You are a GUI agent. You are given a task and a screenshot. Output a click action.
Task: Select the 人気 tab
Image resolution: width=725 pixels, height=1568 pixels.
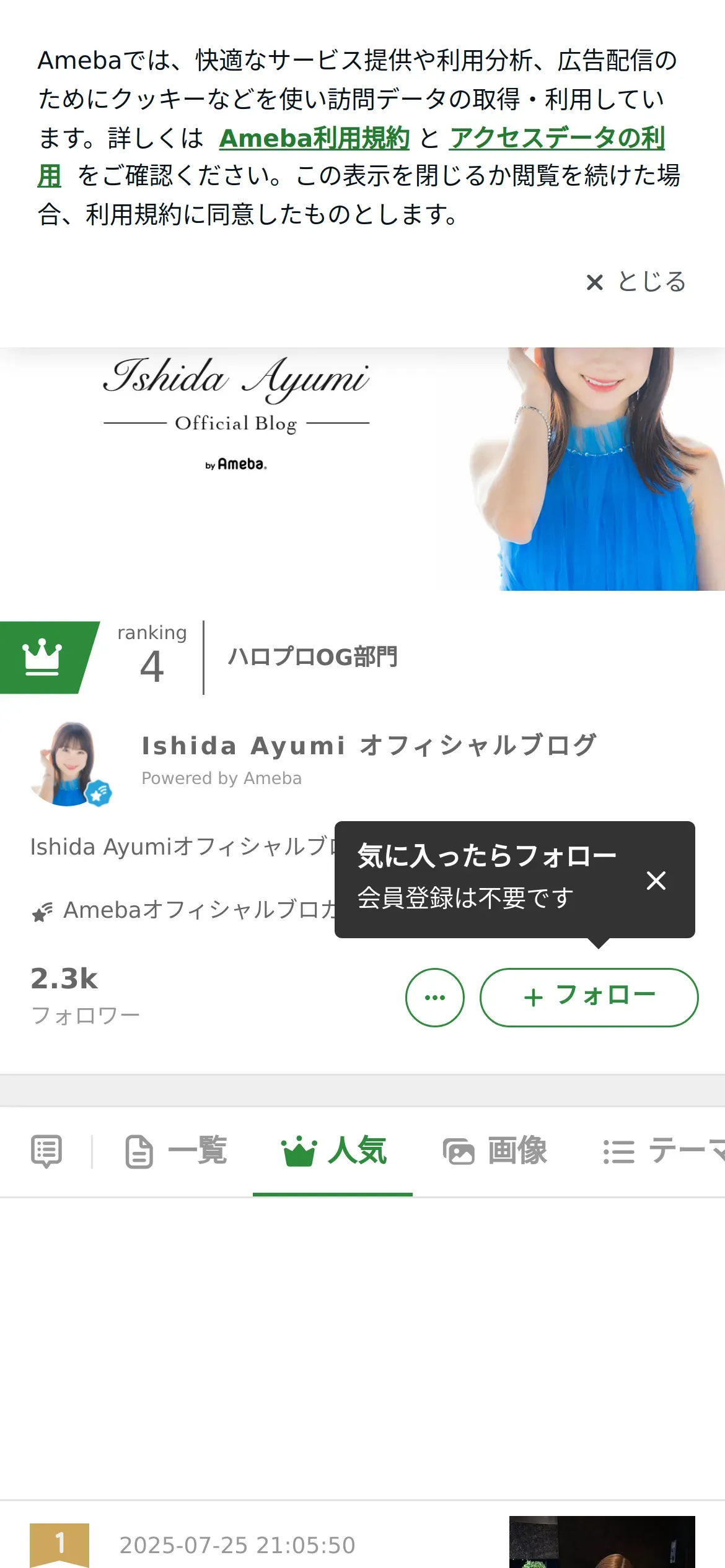click(x=333, y=1151)
